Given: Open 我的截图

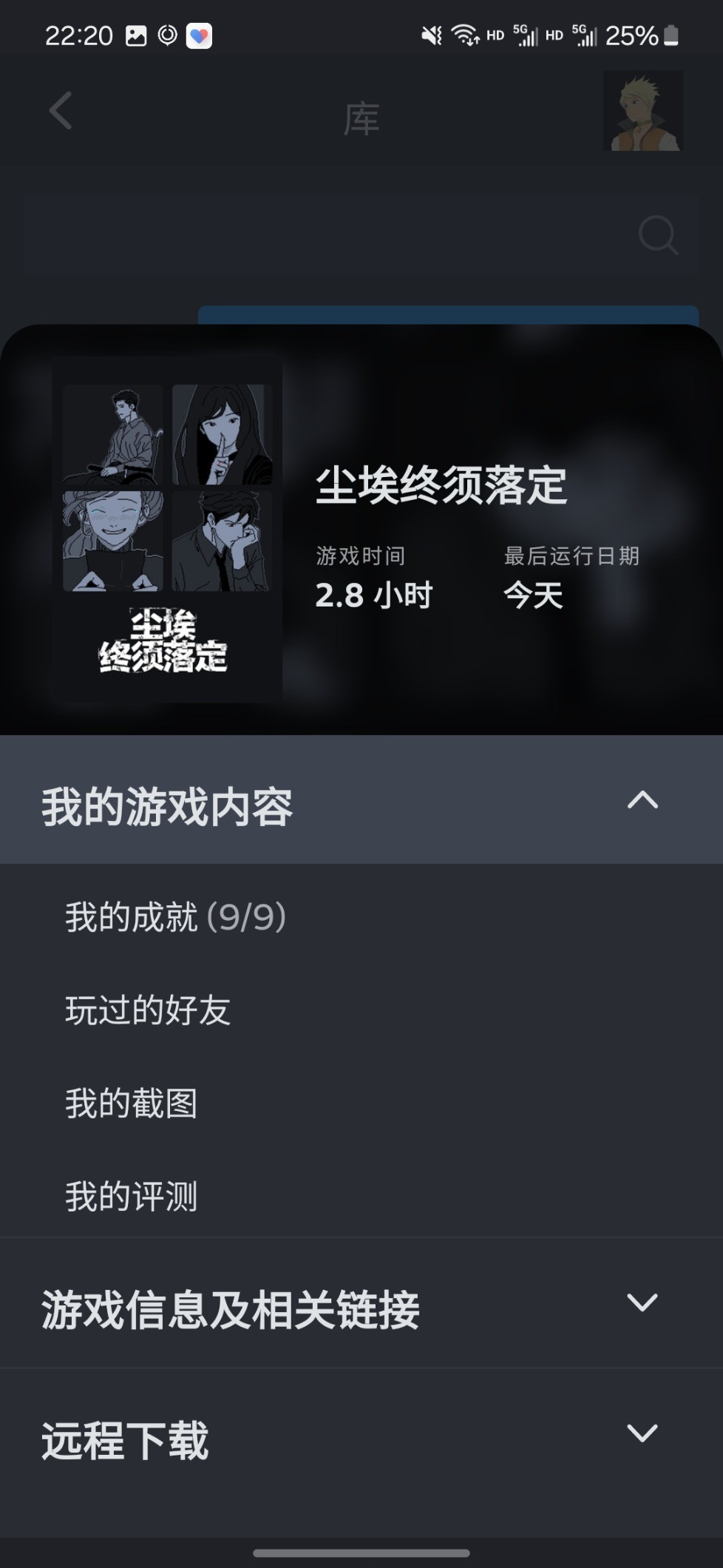Looking at the screenshot, I should click(x=132, y=1104).
